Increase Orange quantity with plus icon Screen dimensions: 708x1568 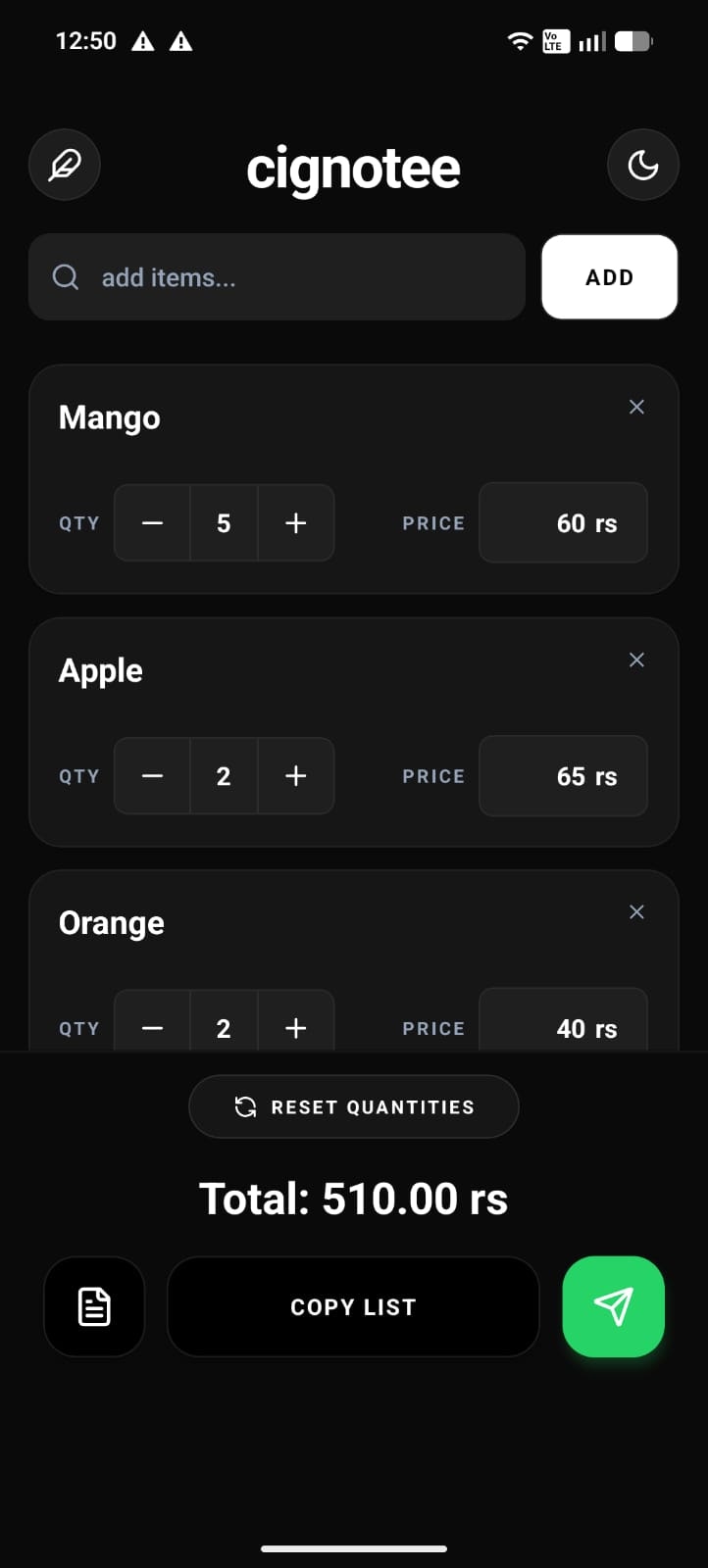pyautogui.click(x=295, y=1028)
